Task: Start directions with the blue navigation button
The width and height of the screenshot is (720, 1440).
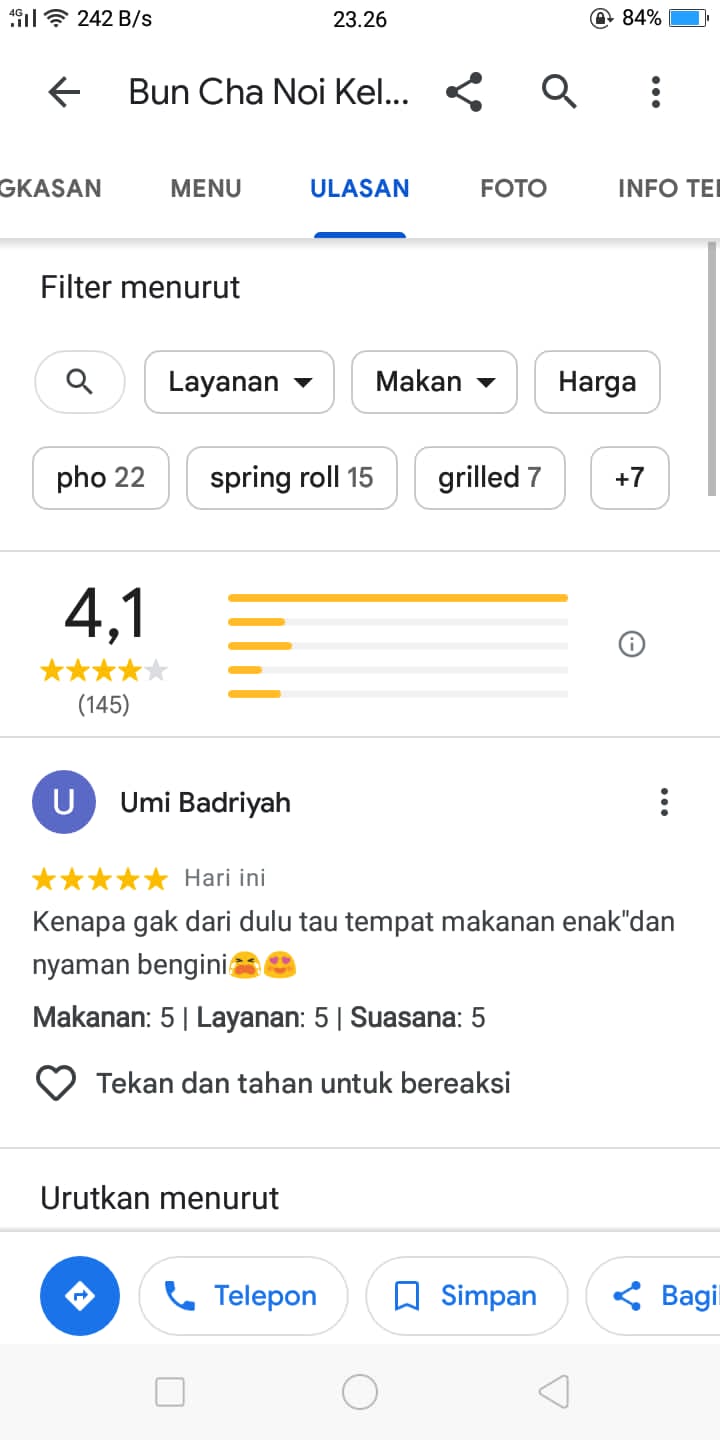Action: coord(80,1296)
